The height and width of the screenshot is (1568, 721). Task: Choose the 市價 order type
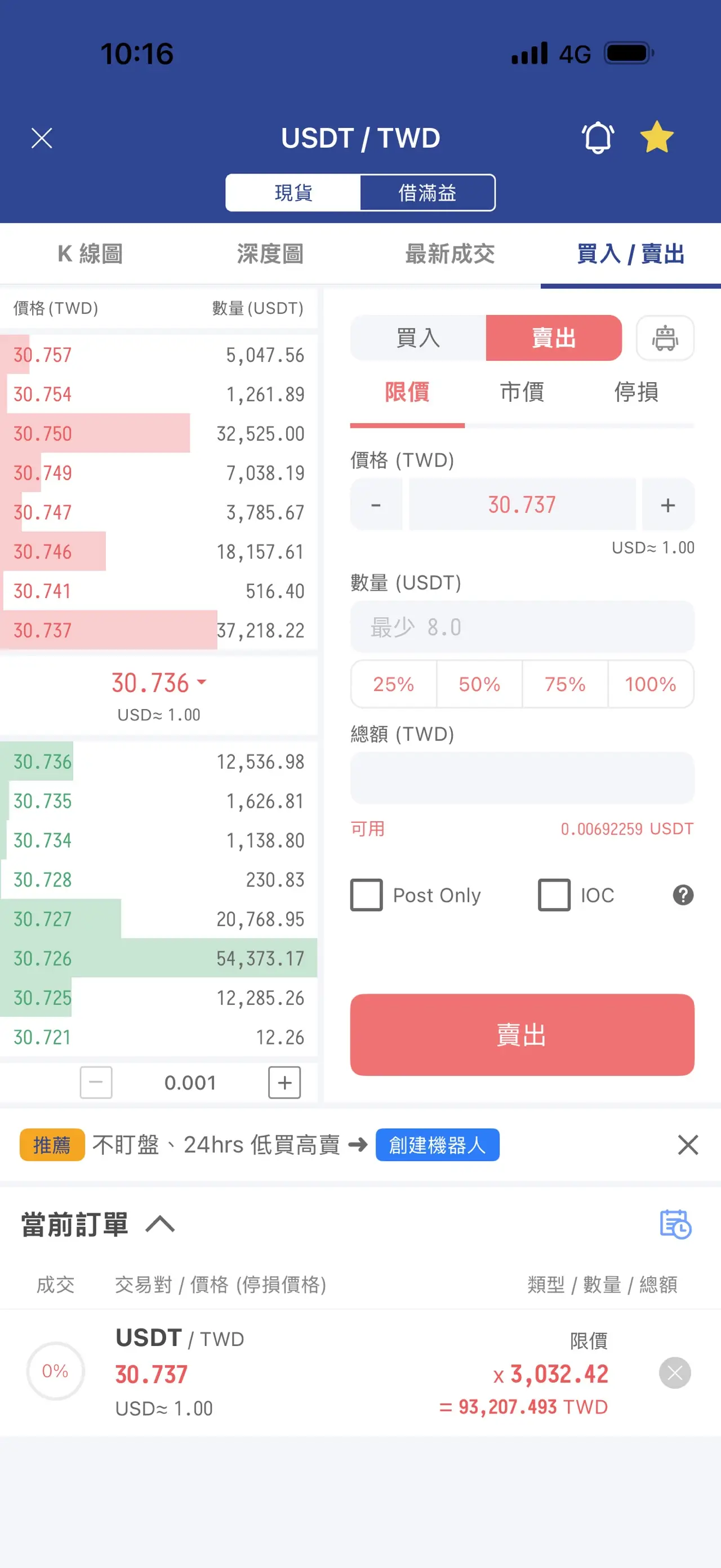522,392
